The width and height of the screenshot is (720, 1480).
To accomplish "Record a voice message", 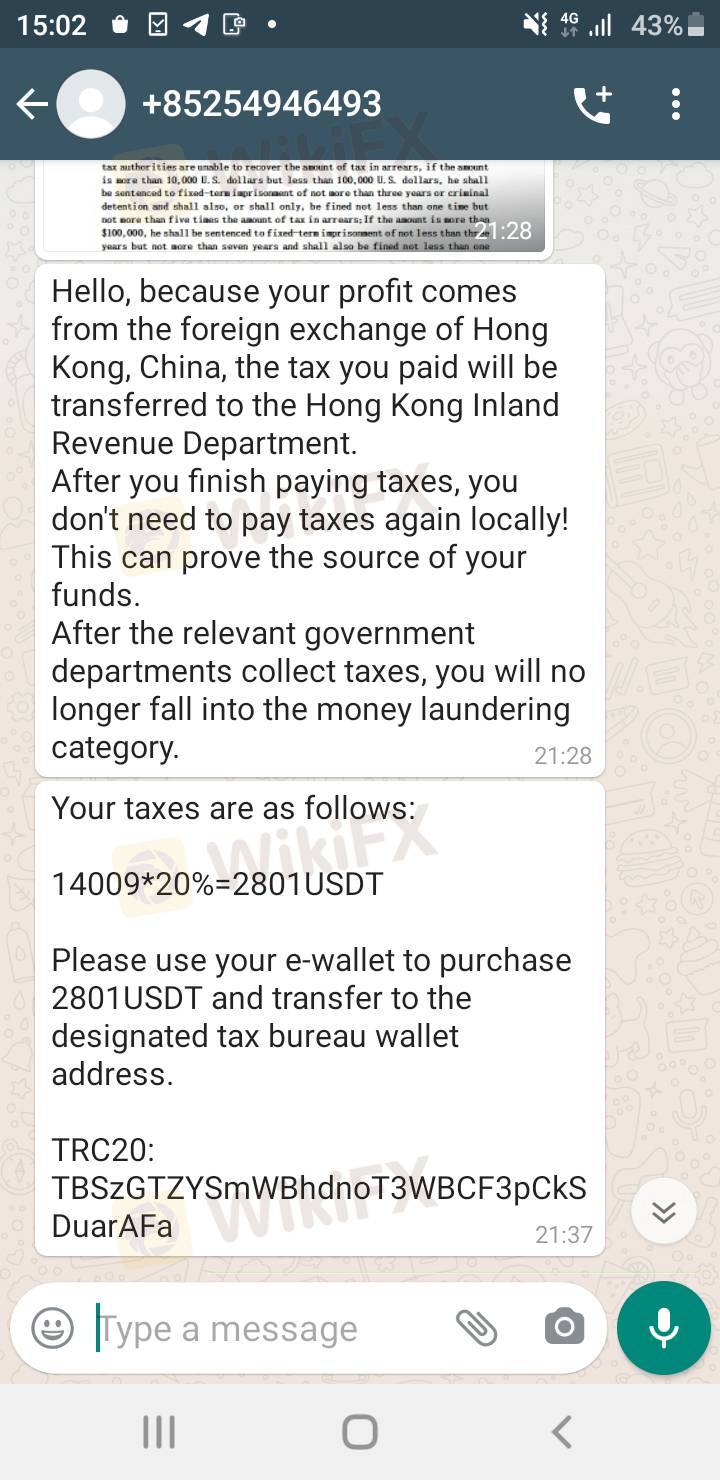I will click(664, 1328).
